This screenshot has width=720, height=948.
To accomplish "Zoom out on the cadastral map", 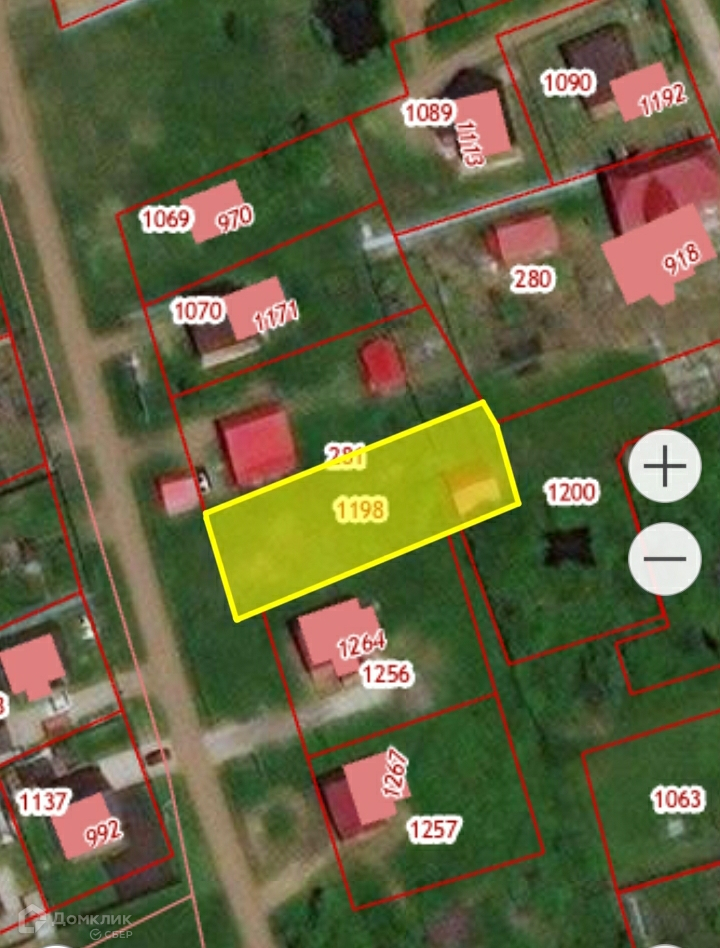I will pos(665,559).
